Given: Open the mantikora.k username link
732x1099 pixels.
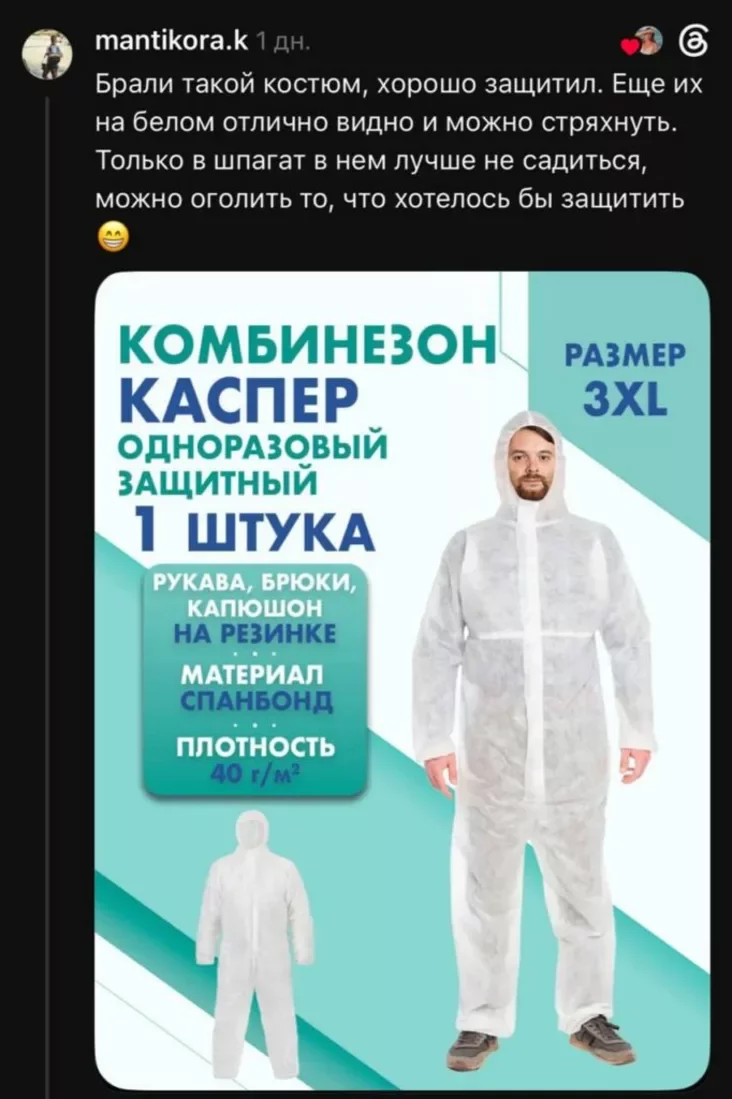Looking at the screenshot, I should [x=171, y=42].
